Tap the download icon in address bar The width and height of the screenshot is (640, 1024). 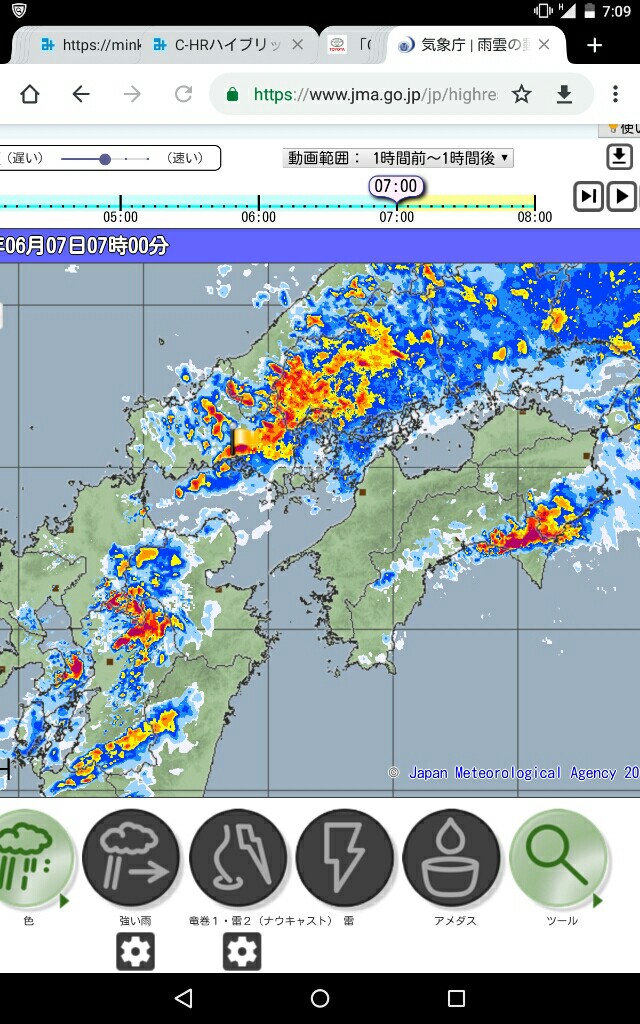(x=564, y=94)
